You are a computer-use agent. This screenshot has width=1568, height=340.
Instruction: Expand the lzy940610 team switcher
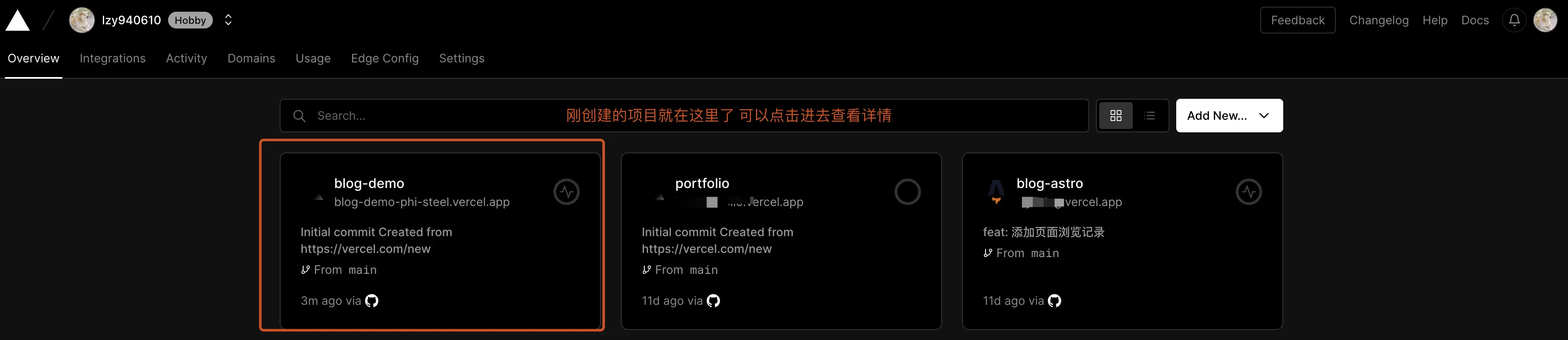click(x=228, y=20)
